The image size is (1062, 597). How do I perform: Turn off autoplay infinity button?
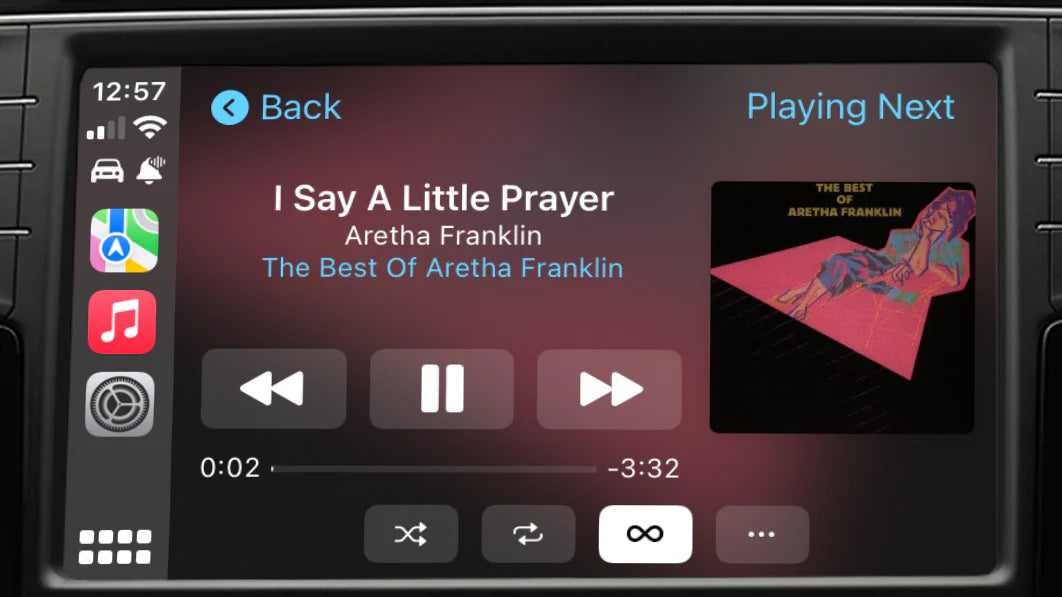pos(645,534)
